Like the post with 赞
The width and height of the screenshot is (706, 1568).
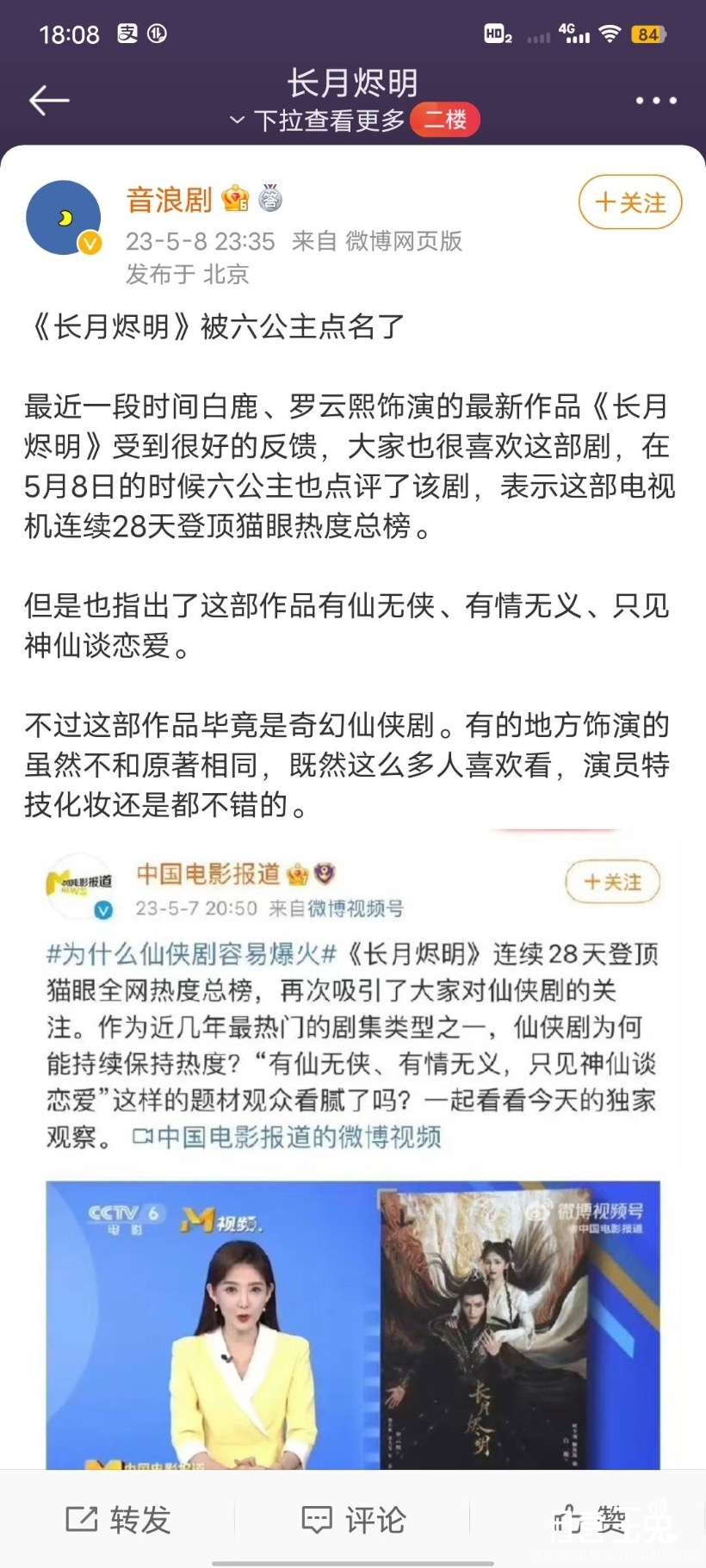coord(590,1519)
